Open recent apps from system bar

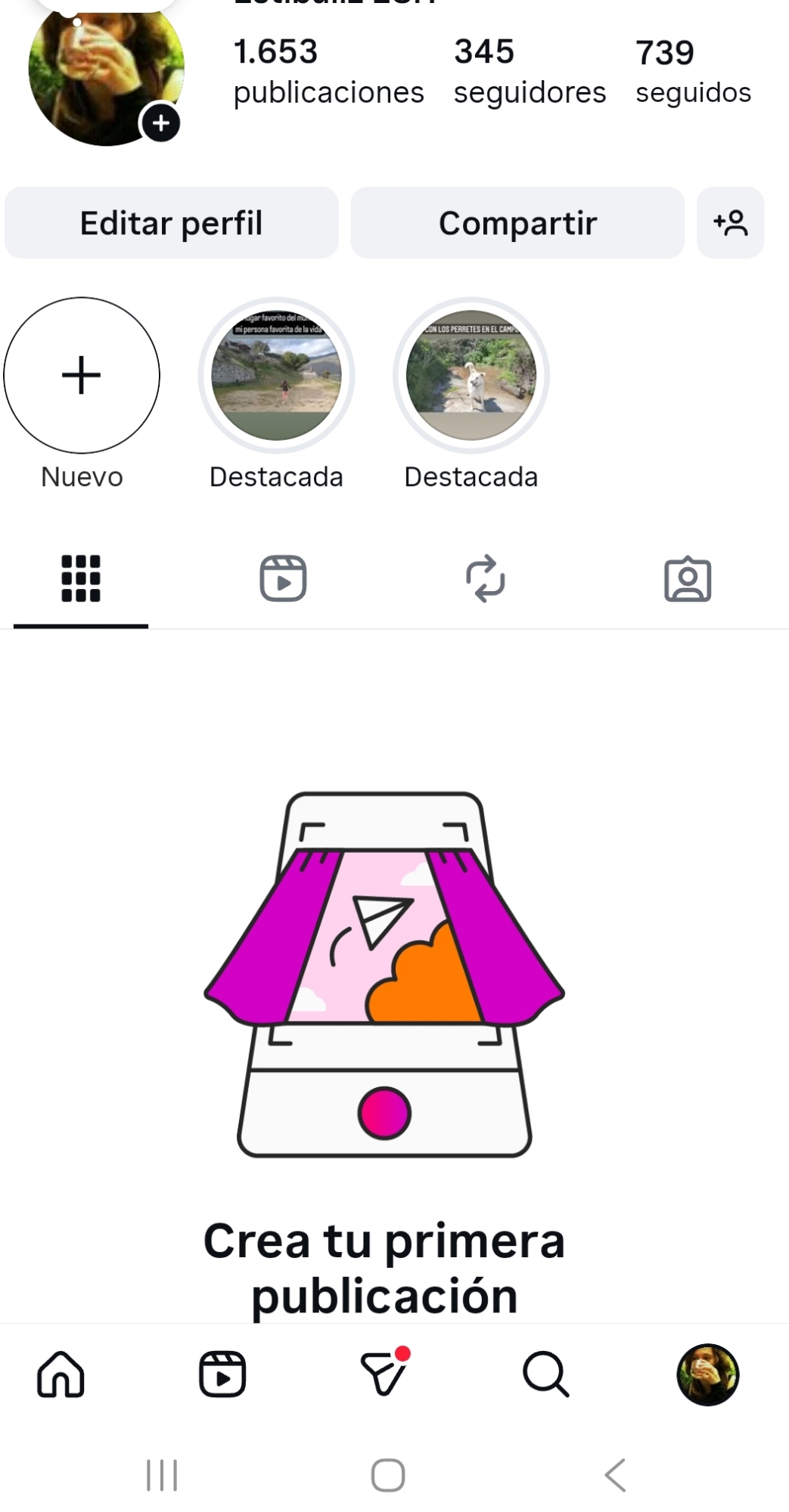point(161,1475)
